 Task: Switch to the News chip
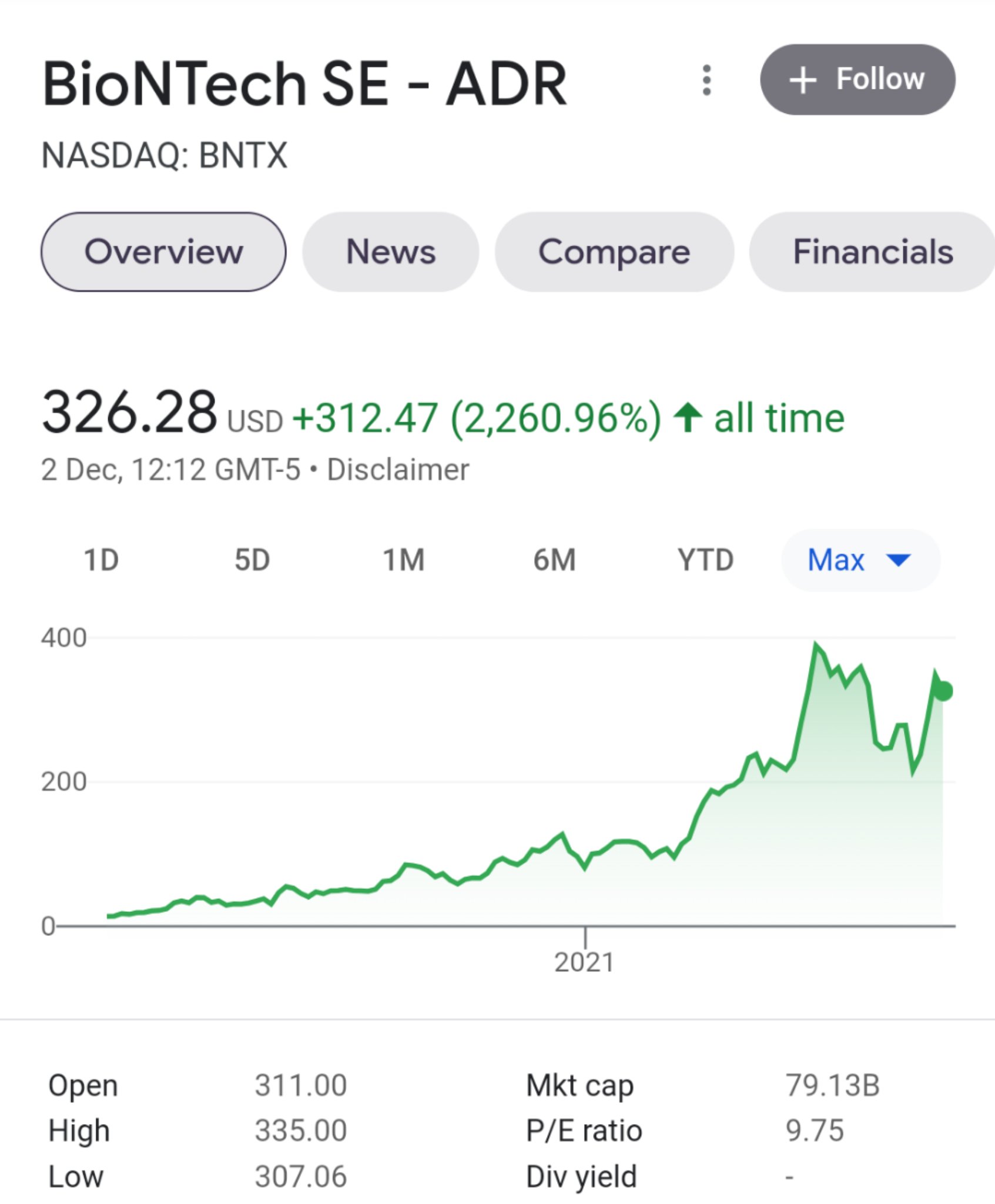pos(391,252)
